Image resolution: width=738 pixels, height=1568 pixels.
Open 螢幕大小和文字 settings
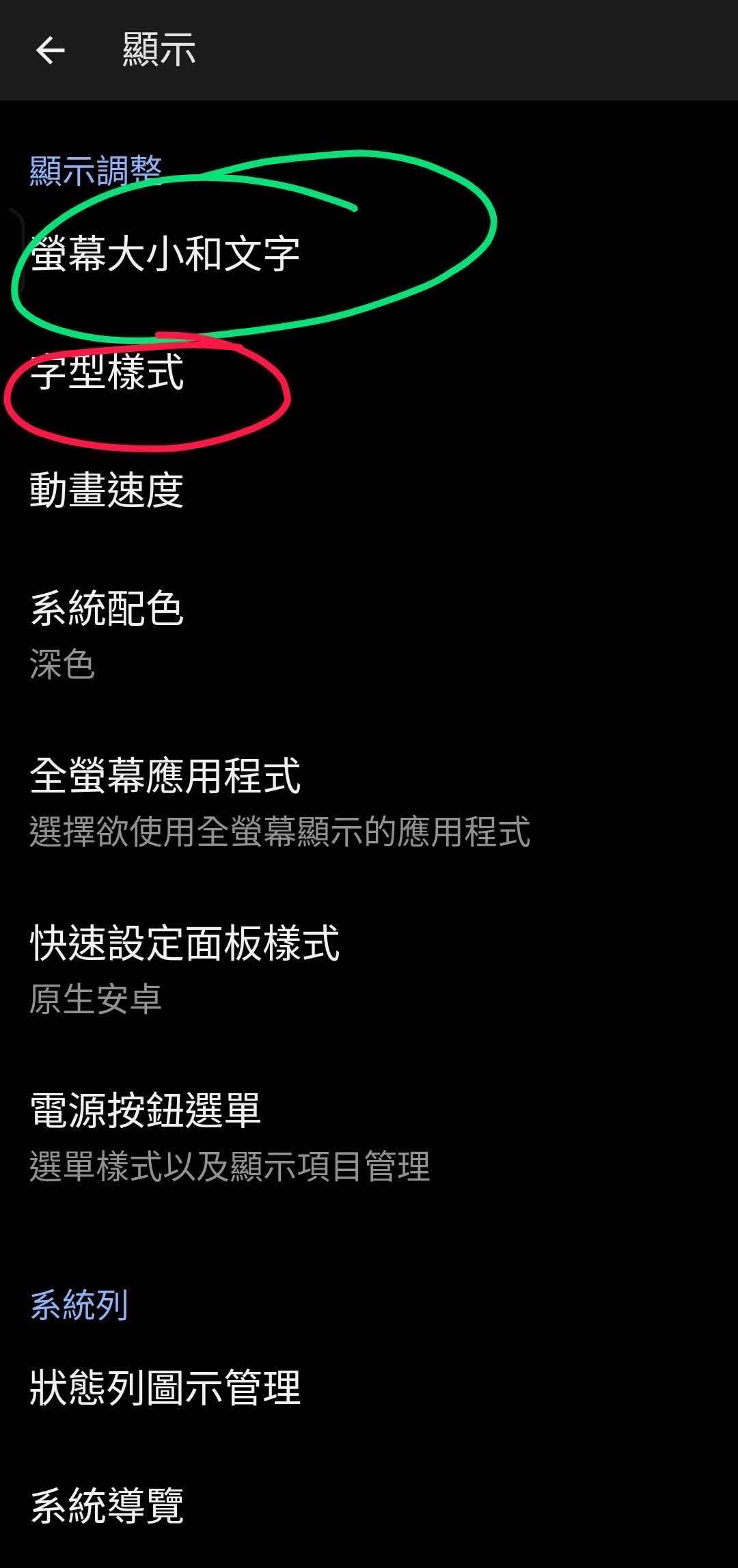(x=165, y=254)
